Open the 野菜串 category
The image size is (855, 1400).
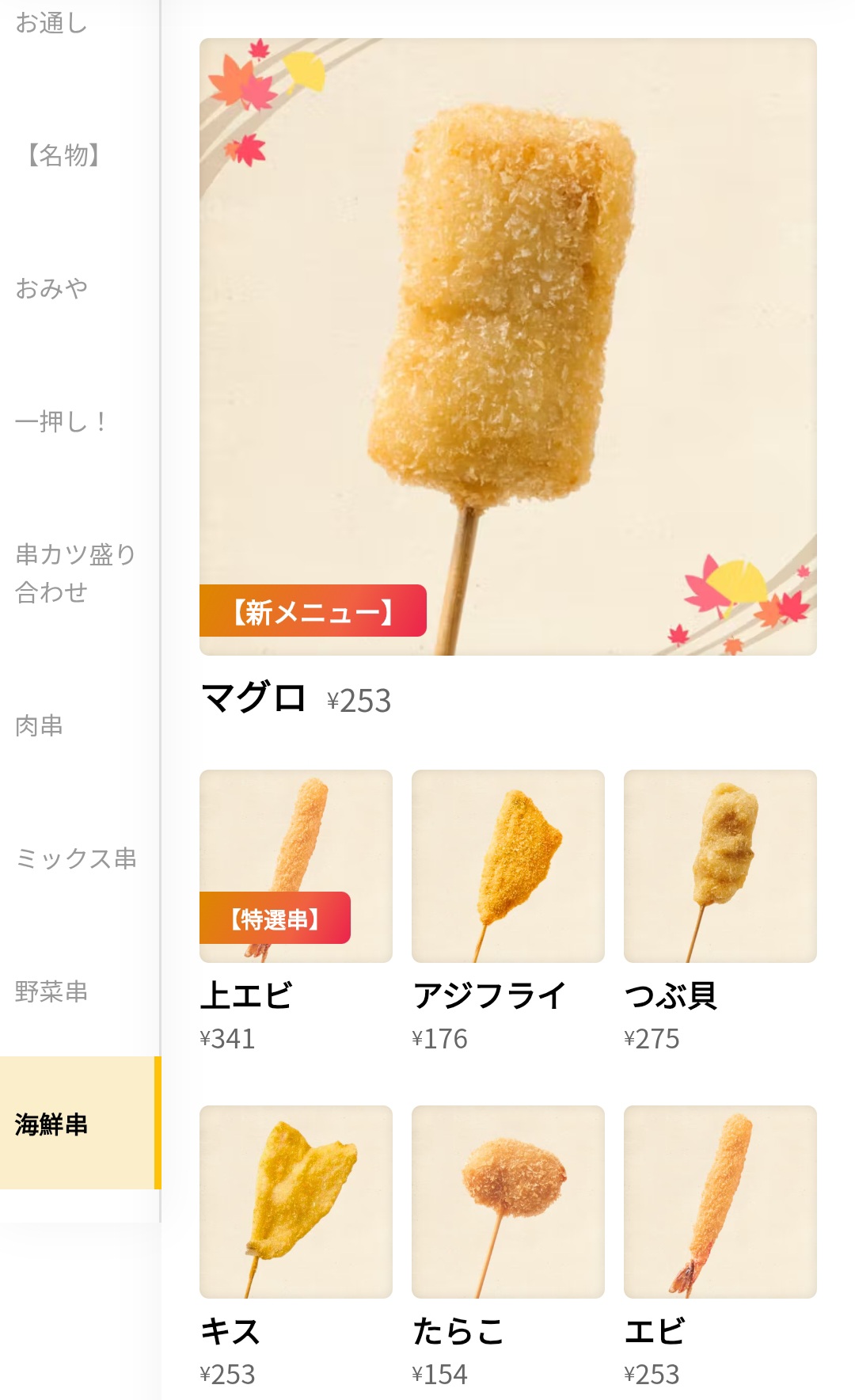point(51,989)
